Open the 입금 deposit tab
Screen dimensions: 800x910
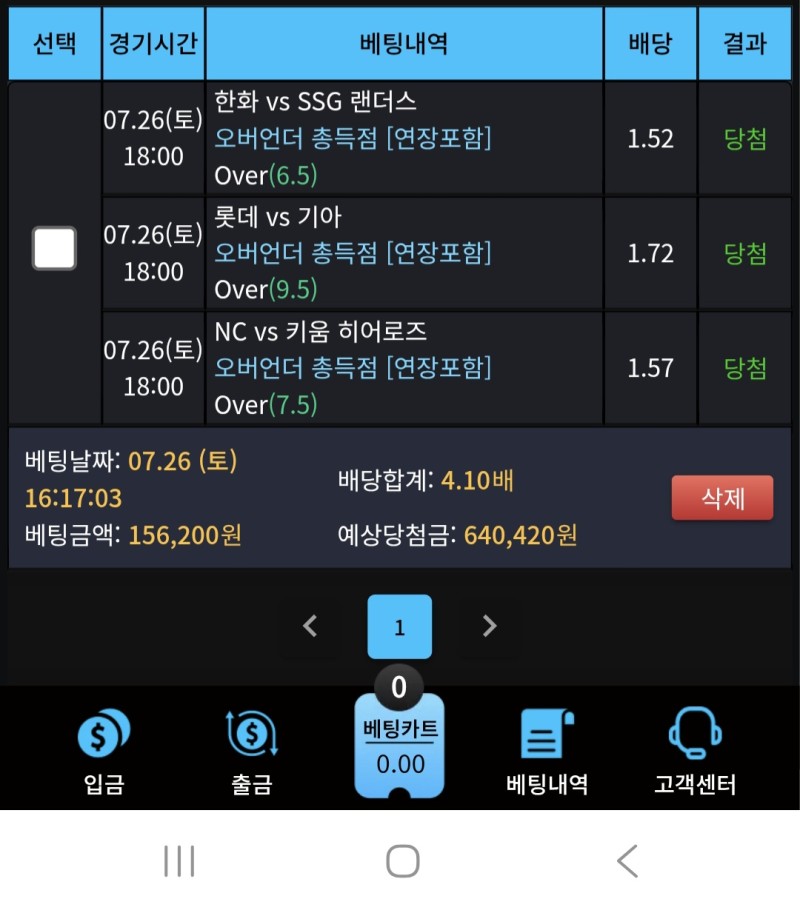coord(104,752)
